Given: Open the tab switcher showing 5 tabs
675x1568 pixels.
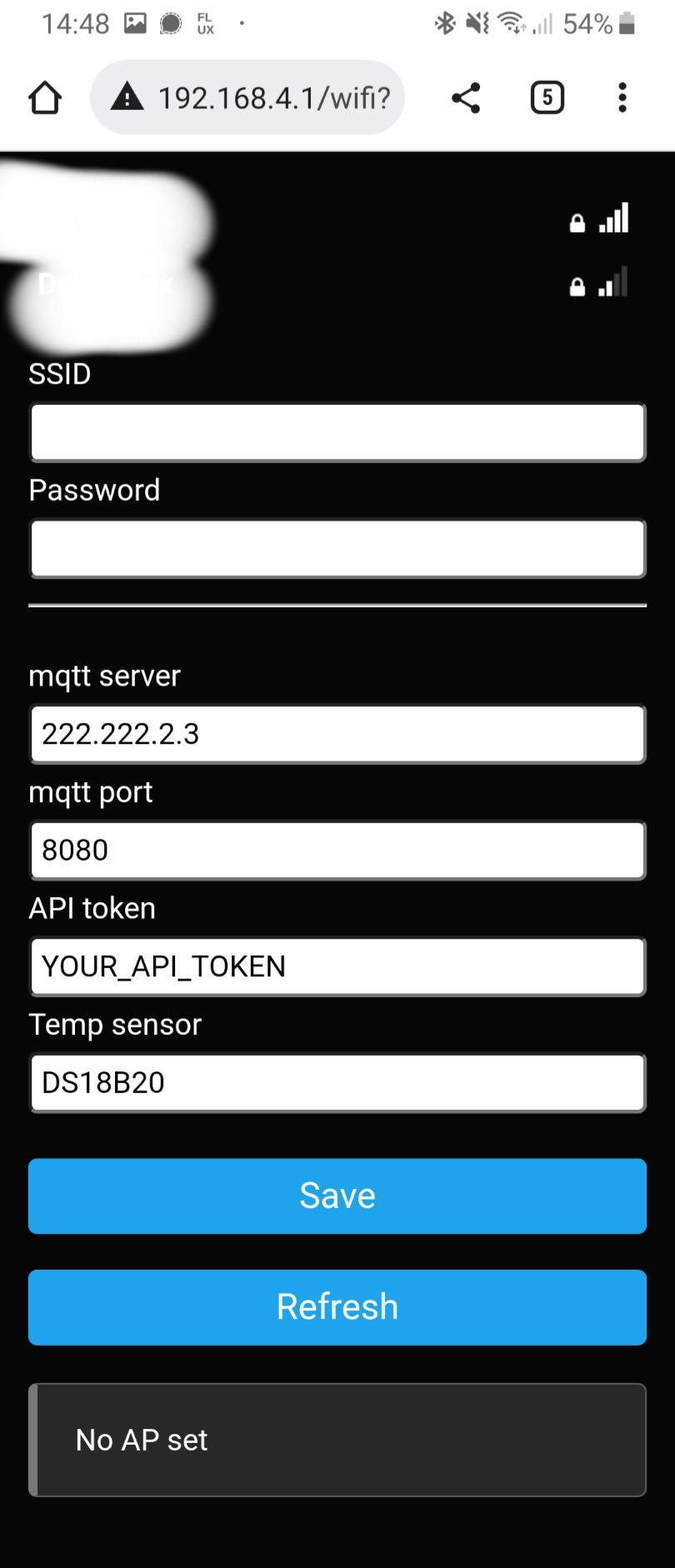Looking at the screenshot, I should click(x=547, y=97).
